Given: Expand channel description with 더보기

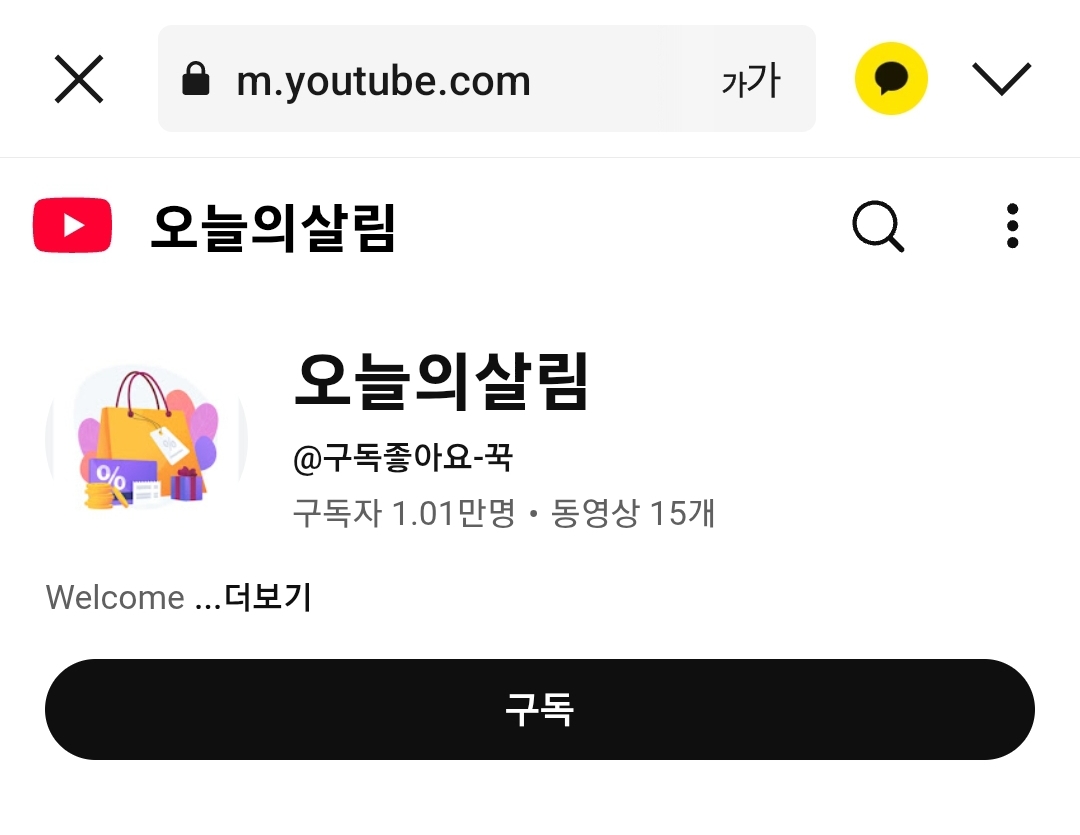Looking at the screenshot, I should tap(267, 597).
